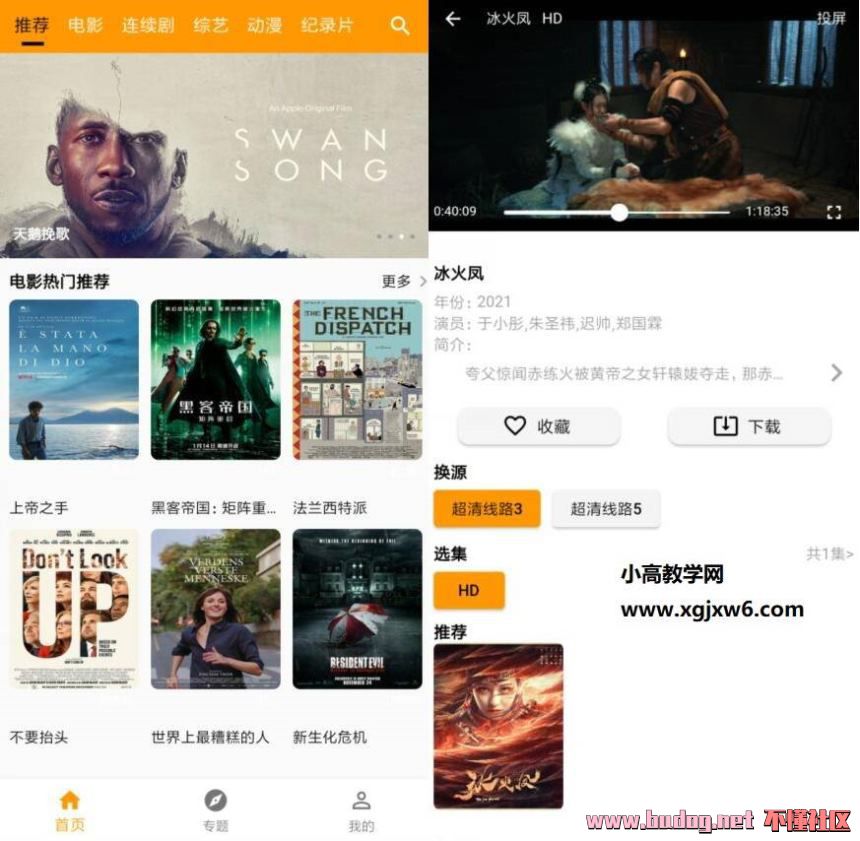Switch to the 纪录片 tab
This screenshot has width=860, height=841.
click(x=326, y=26)
